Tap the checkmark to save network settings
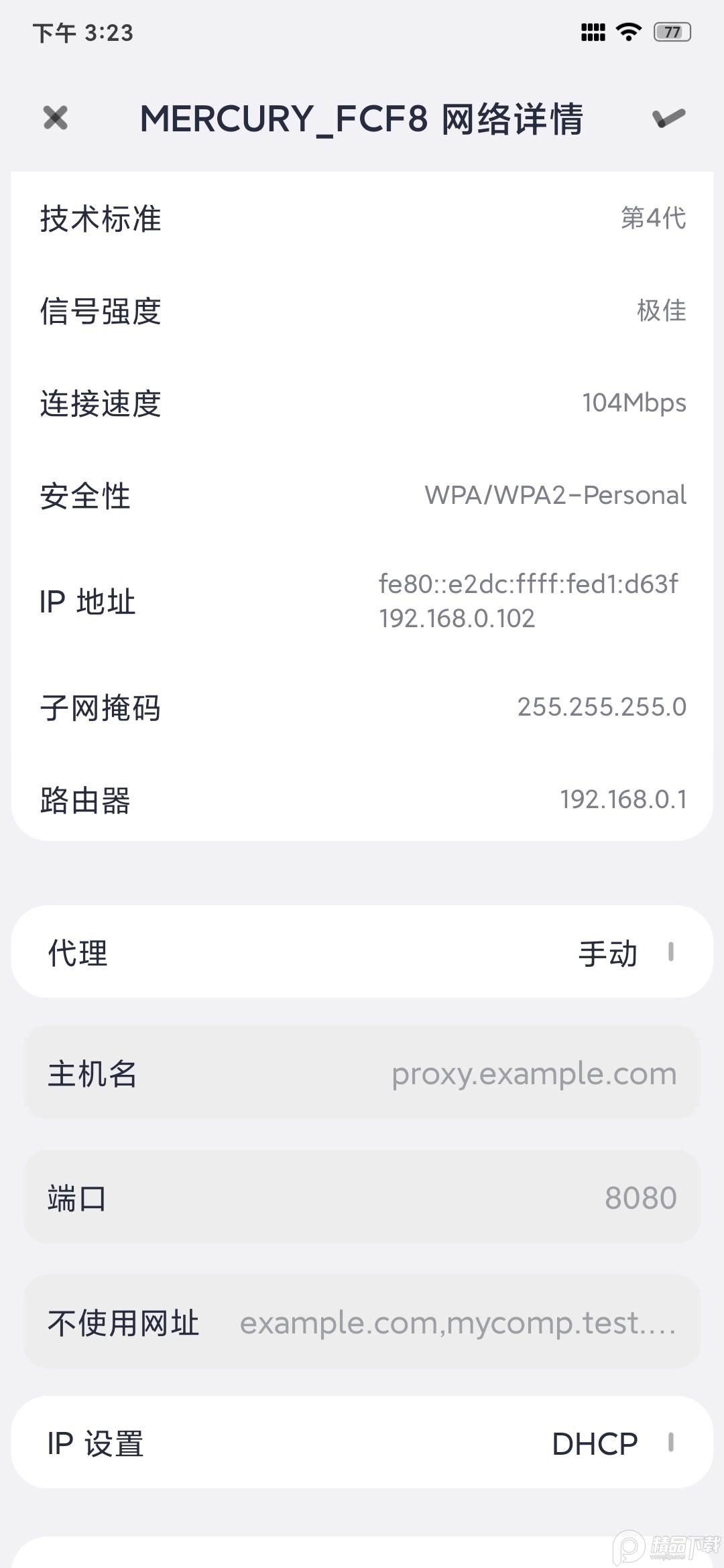 pos(667,119)
